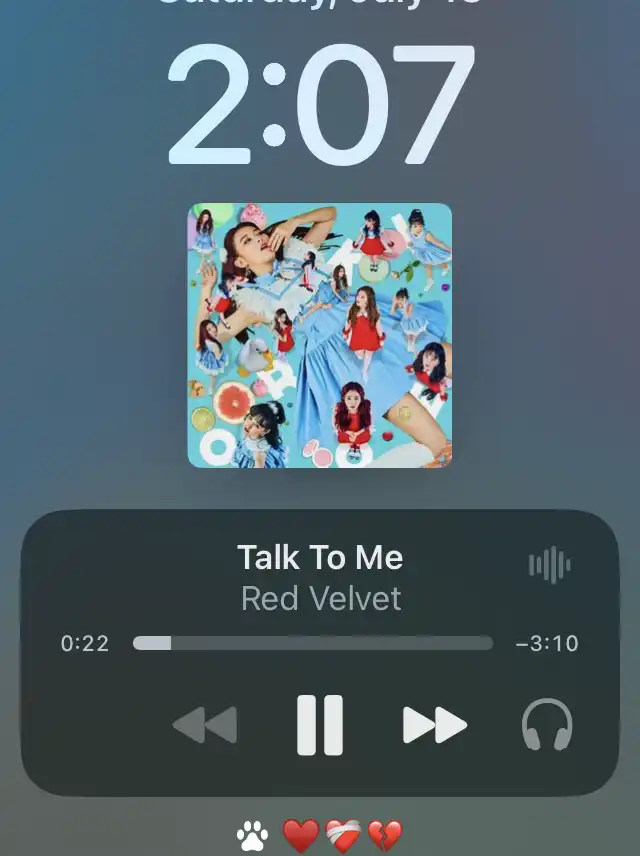Tap the Red Velvet album artwork
This screenshot has height=856, width=640.
(x=320, y=335)
